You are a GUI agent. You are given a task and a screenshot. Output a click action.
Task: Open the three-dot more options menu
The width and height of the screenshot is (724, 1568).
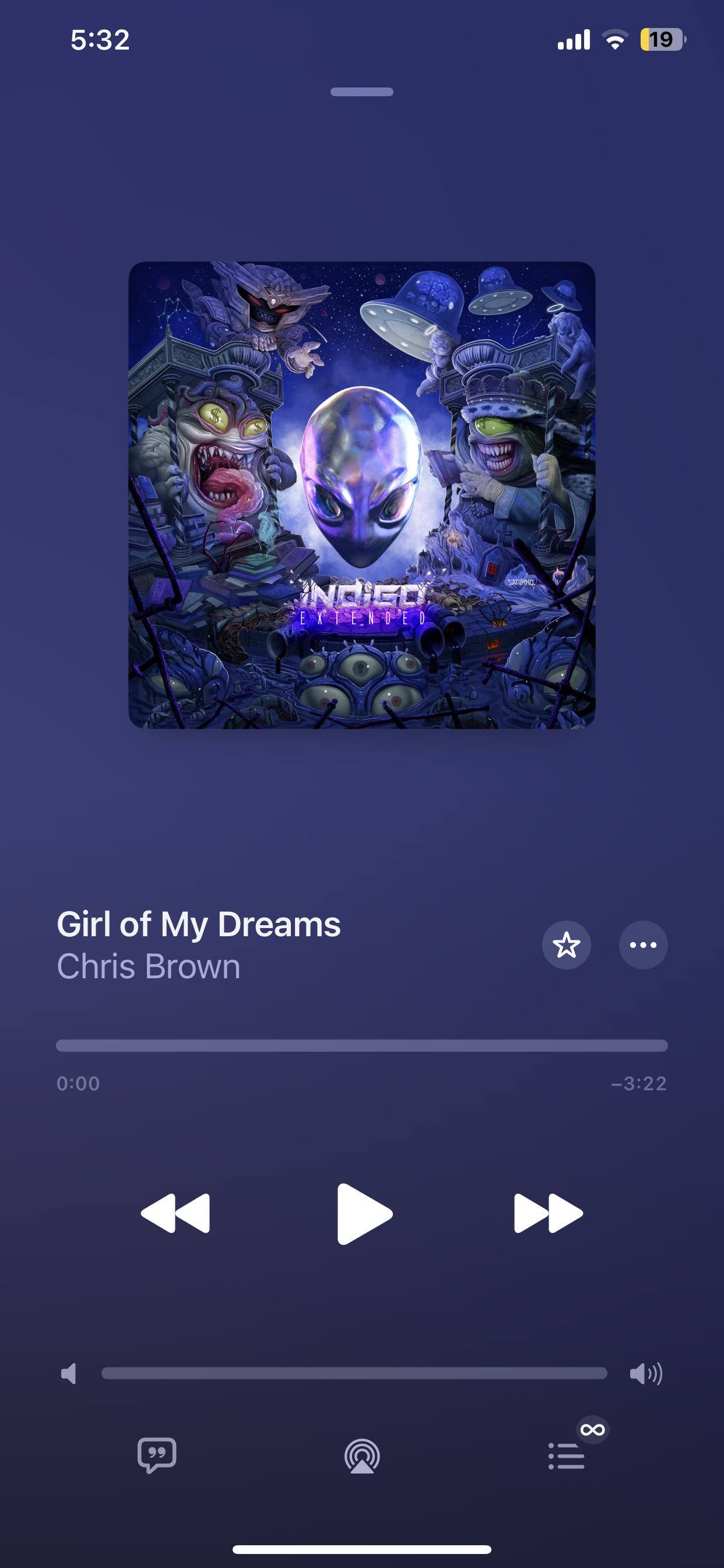[643, 944]
